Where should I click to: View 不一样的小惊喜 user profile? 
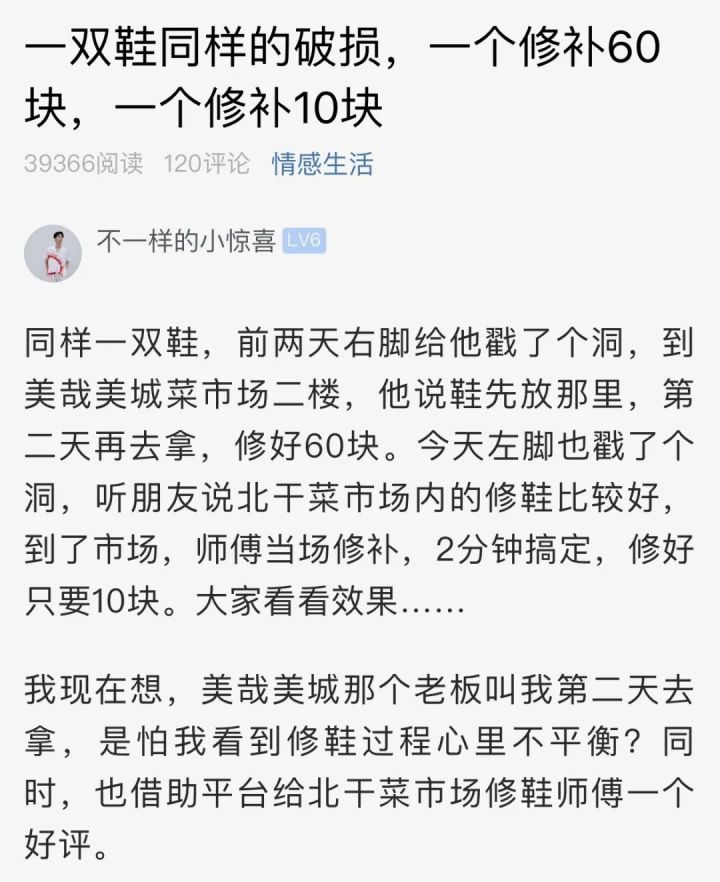coord(185,241)
